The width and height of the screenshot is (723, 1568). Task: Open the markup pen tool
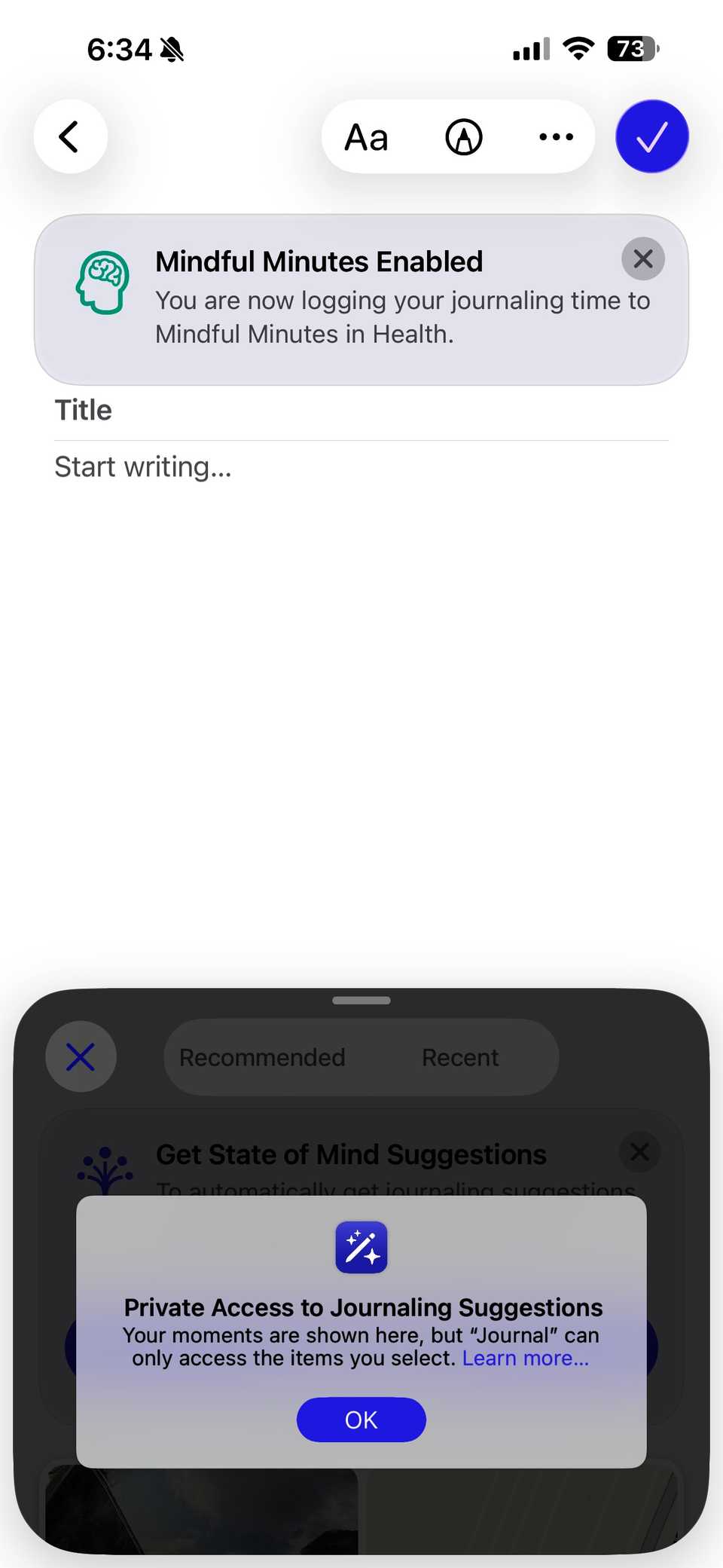click(463, 137)
